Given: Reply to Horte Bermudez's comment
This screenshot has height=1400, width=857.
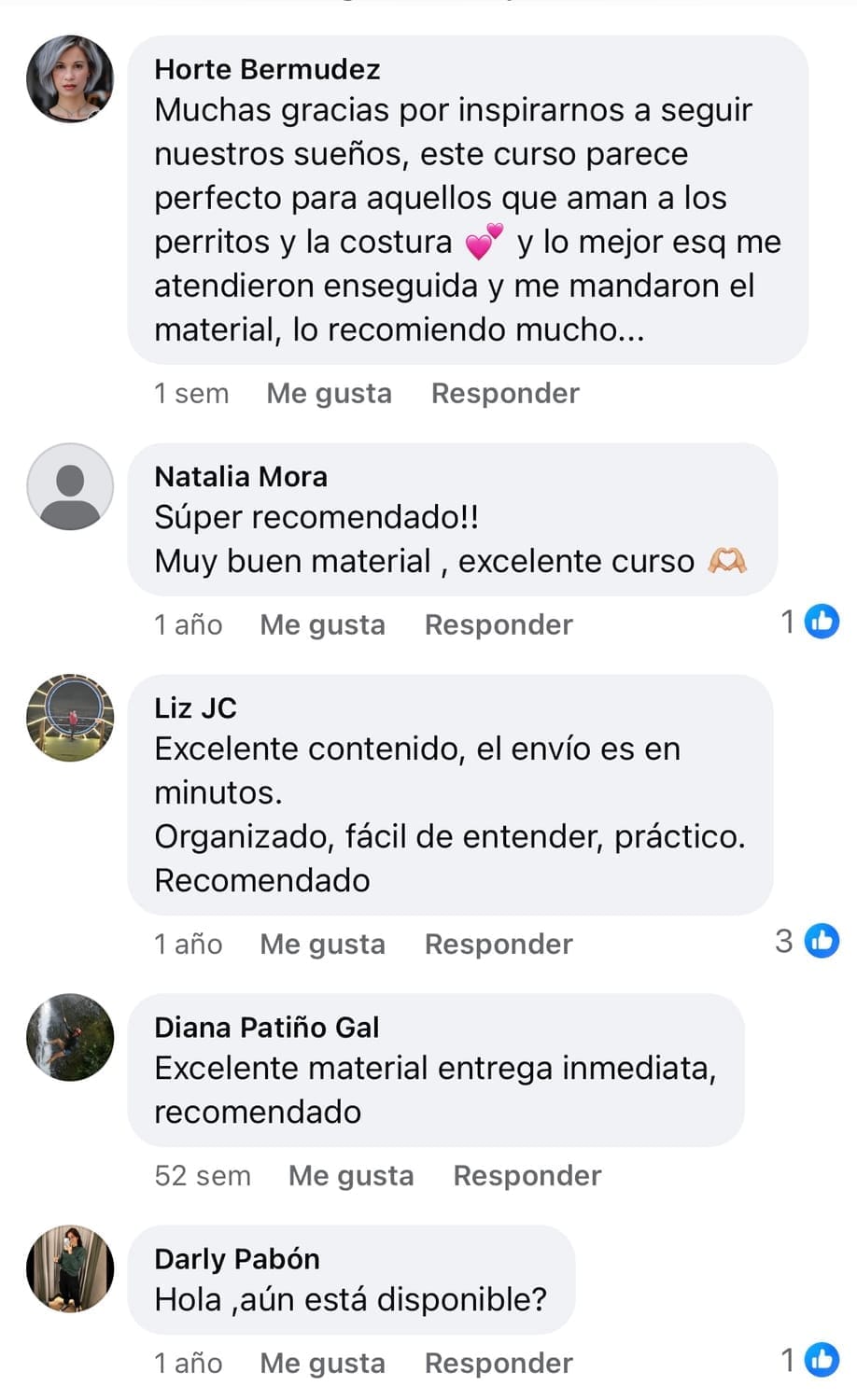Looking at the screenshot, I should 505,393.
